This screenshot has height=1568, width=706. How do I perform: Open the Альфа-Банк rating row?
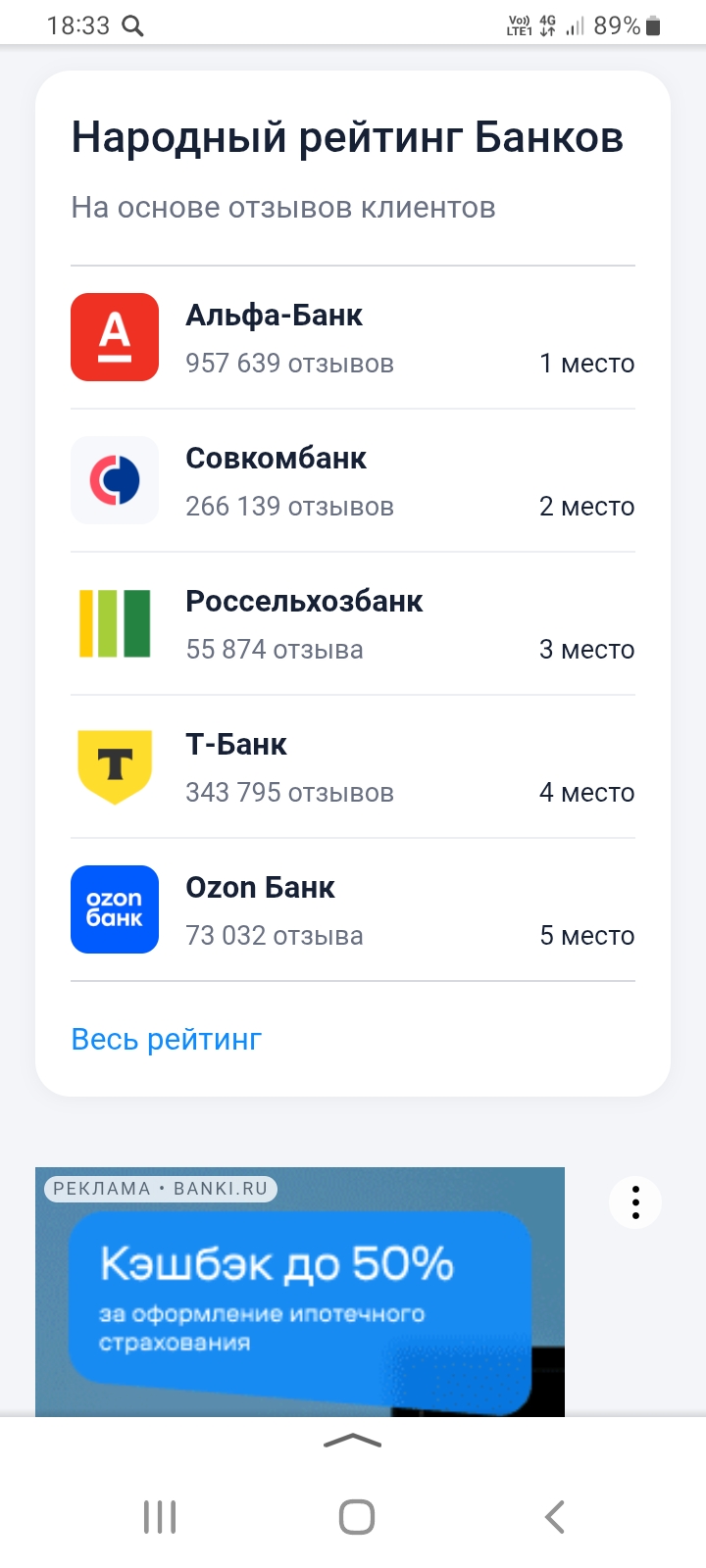pos(352,338)
